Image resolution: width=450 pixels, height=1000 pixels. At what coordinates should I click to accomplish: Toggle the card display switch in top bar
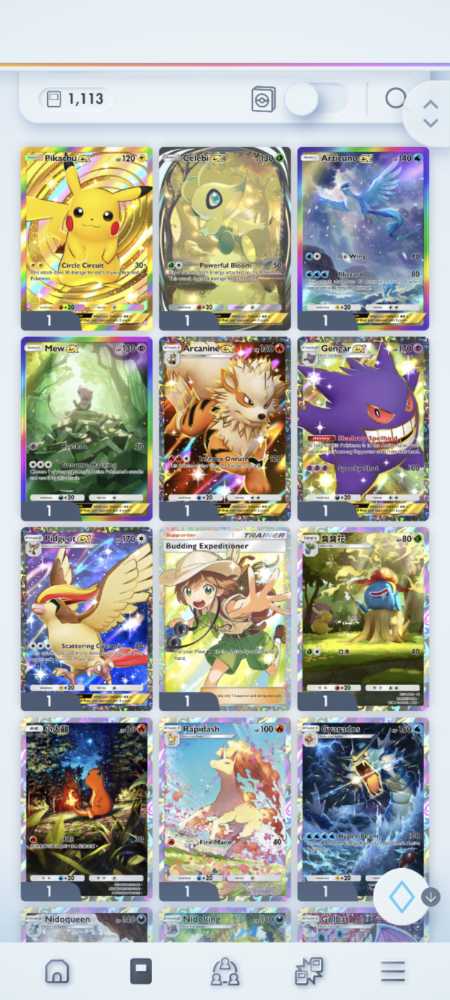pos(316,99)
